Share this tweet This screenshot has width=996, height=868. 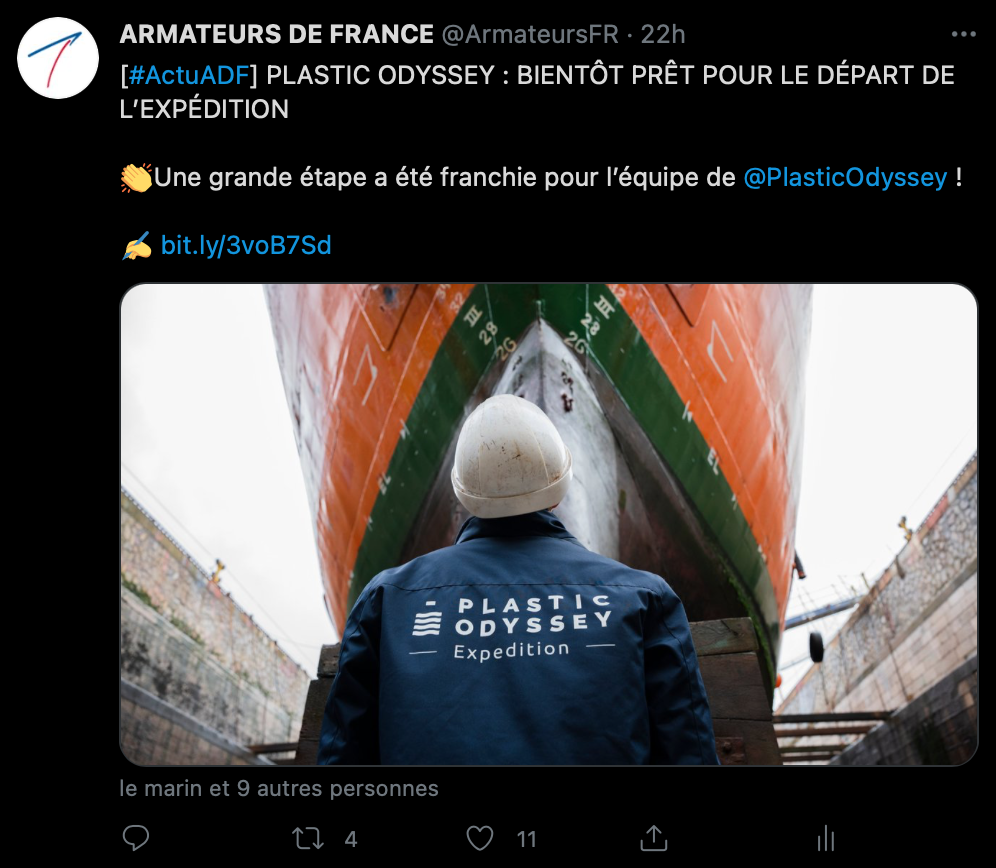coord(653,837)
